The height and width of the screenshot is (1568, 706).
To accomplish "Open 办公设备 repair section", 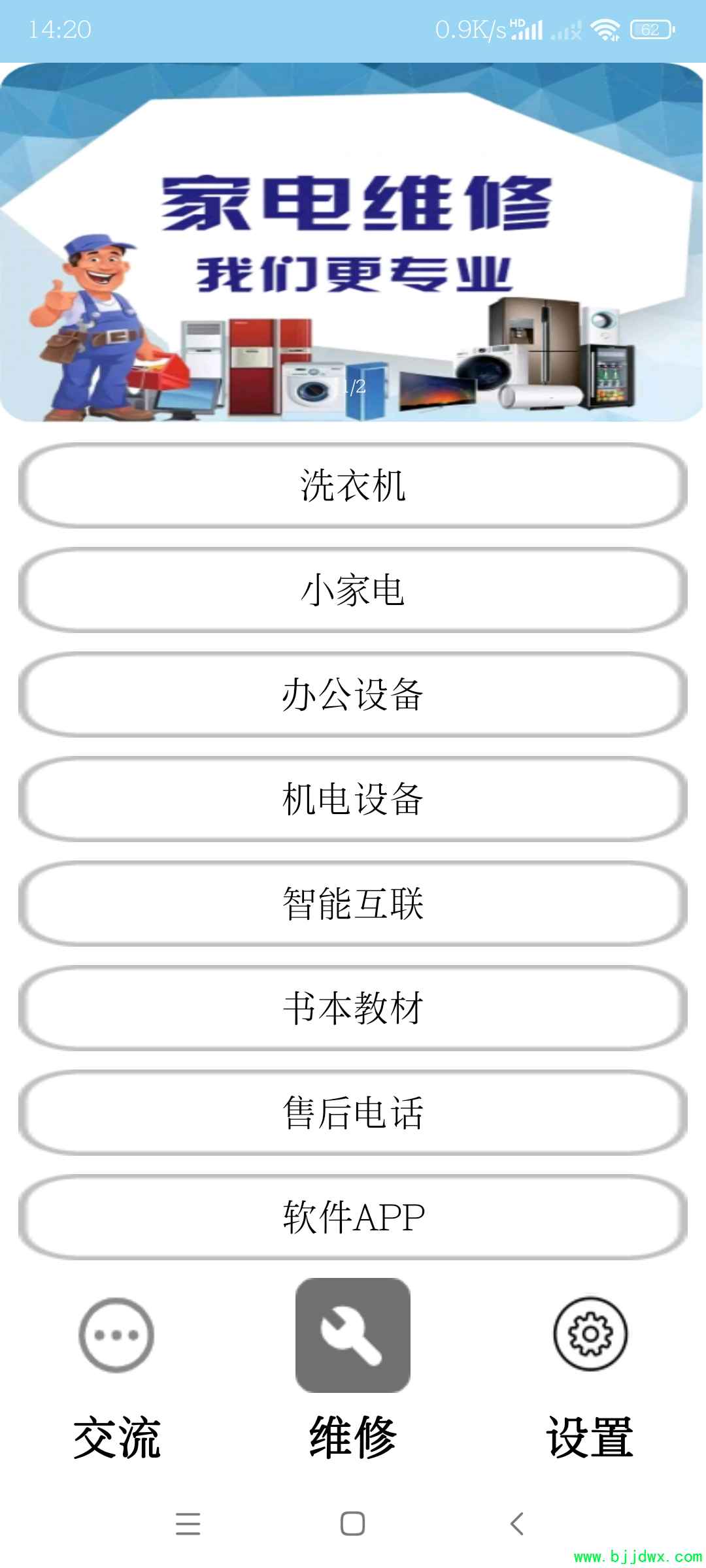I will coord(353,694).
